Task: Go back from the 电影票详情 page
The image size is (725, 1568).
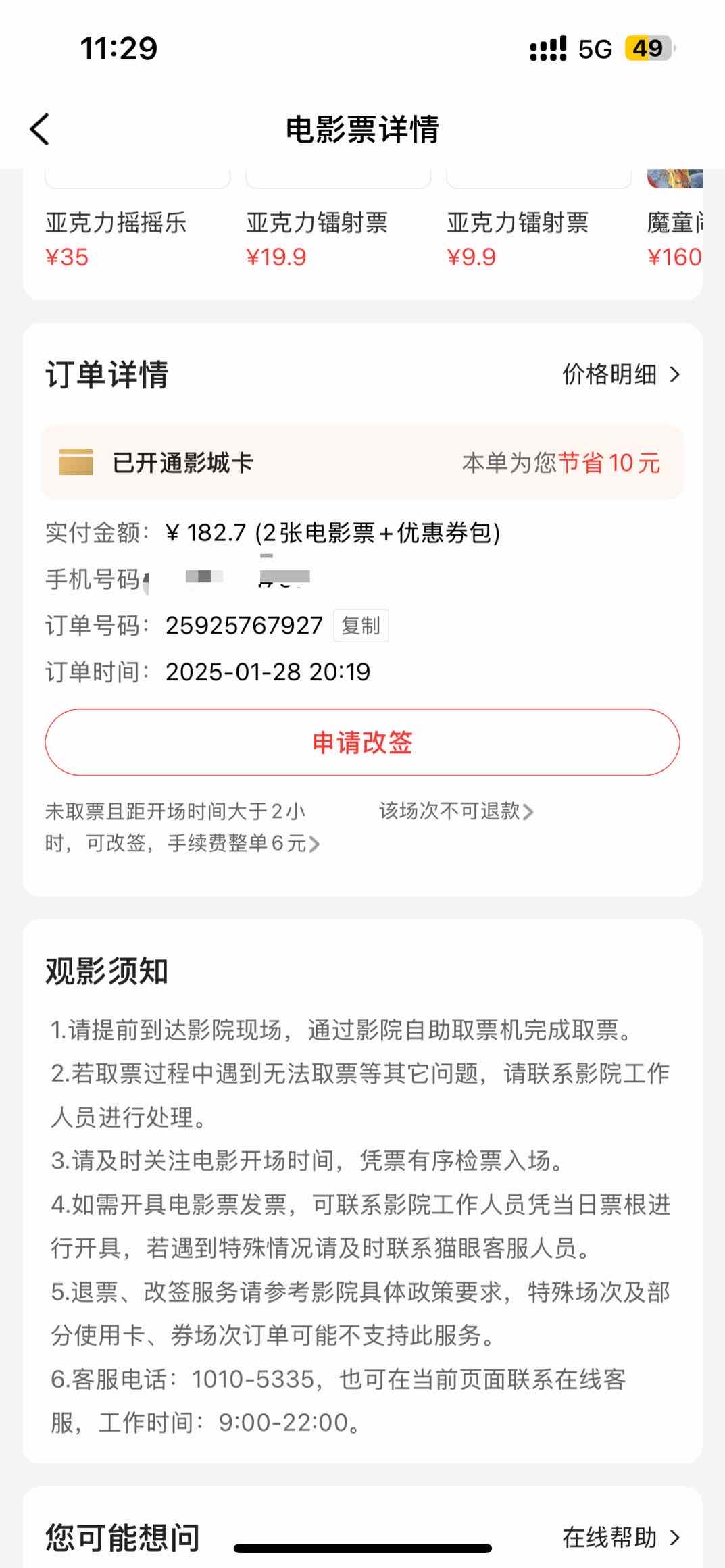Action: click(x=41, y=129)
